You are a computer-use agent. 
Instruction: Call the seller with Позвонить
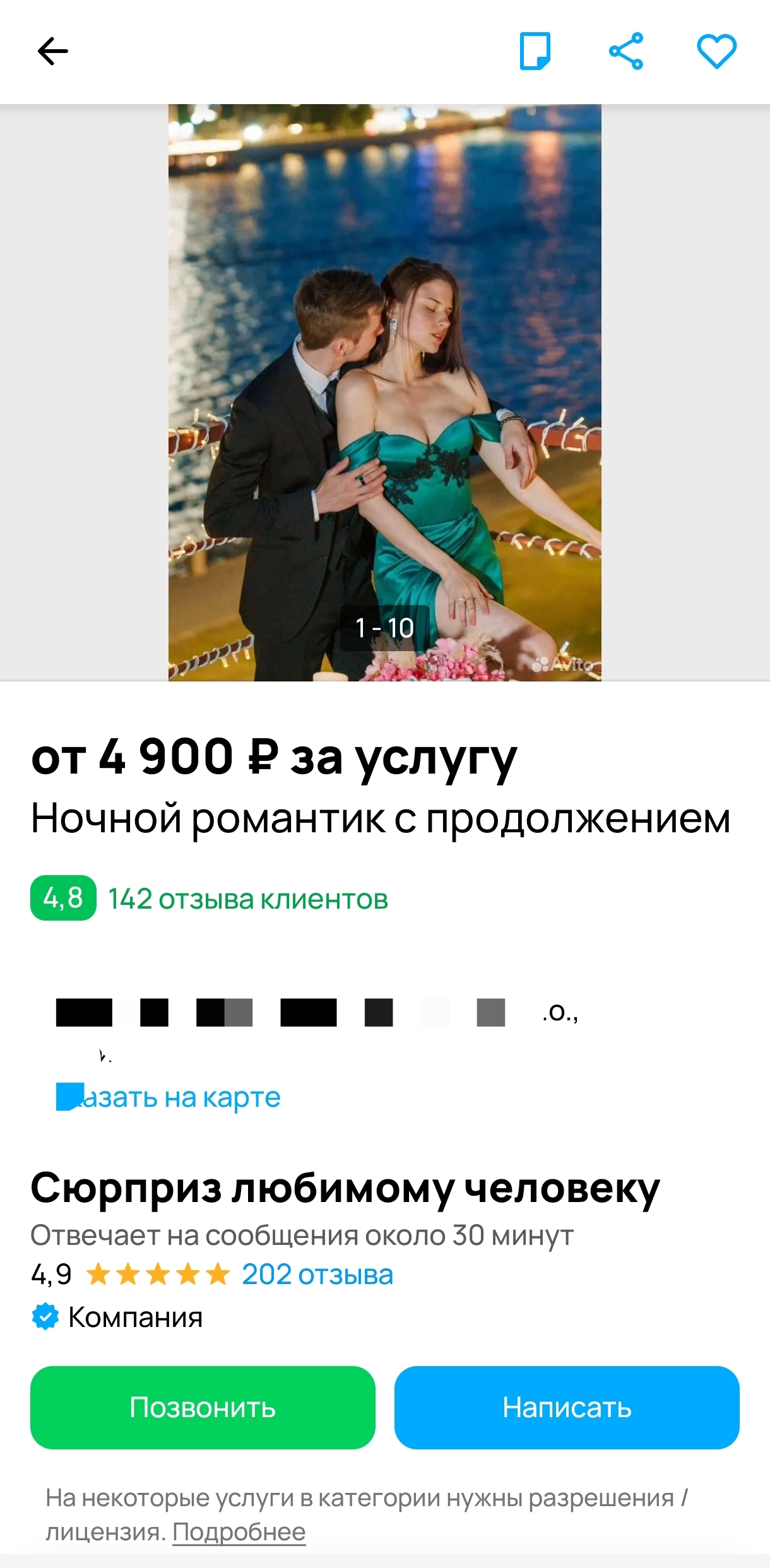coord(203,1408)
